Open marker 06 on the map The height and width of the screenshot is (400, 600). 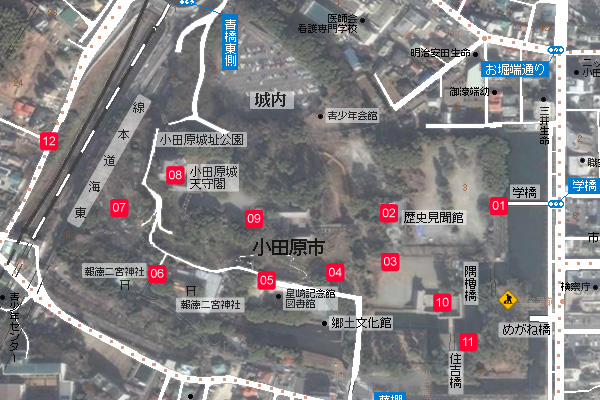[157, 273]
